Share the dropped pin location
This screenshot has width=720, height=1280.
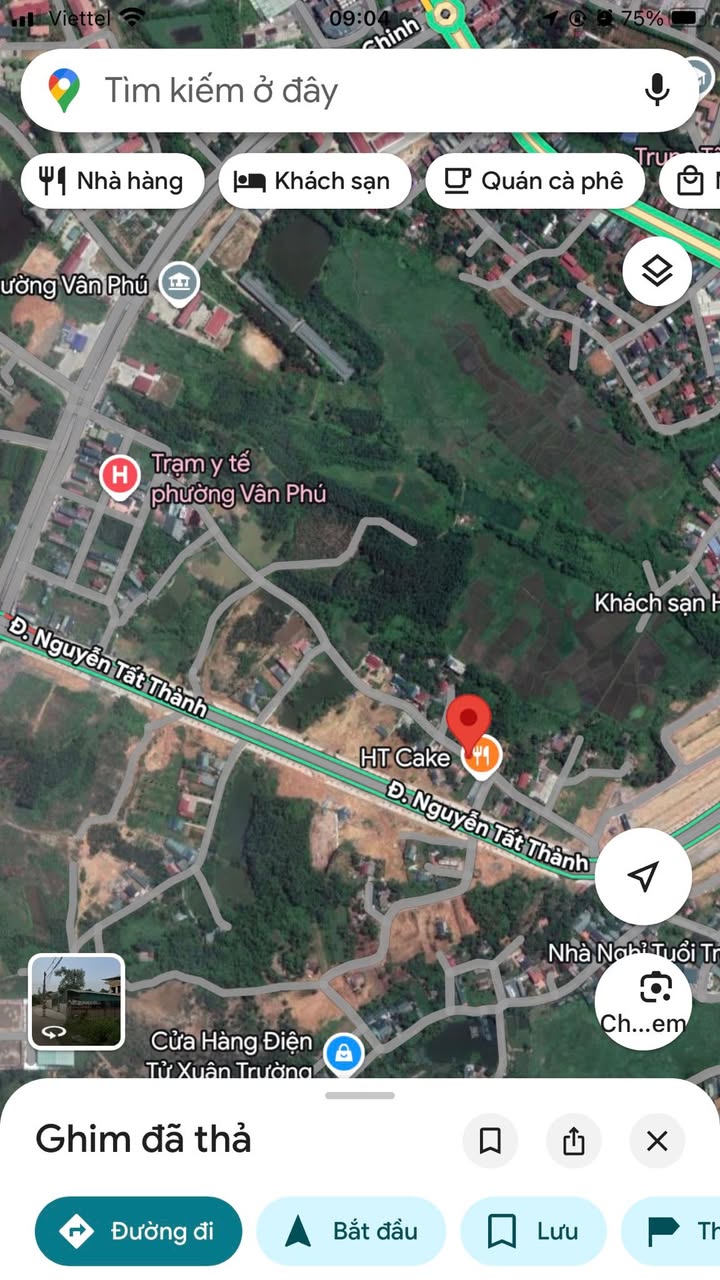click(x=573, y=1141)
